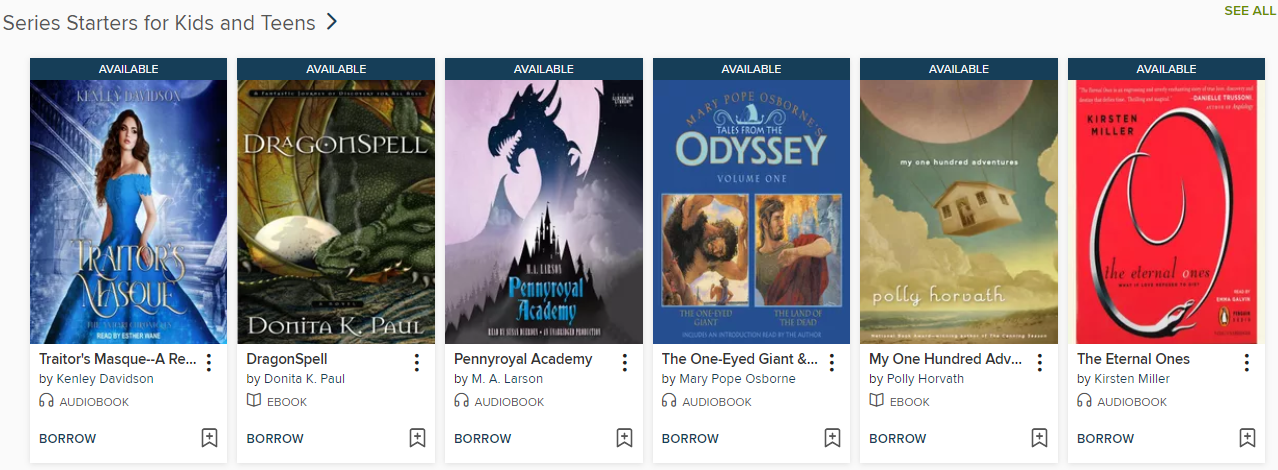View The Eternal Ones cover
Image resolution: width=1278 pixels, height=470 pixels.
click(1166, 212)
